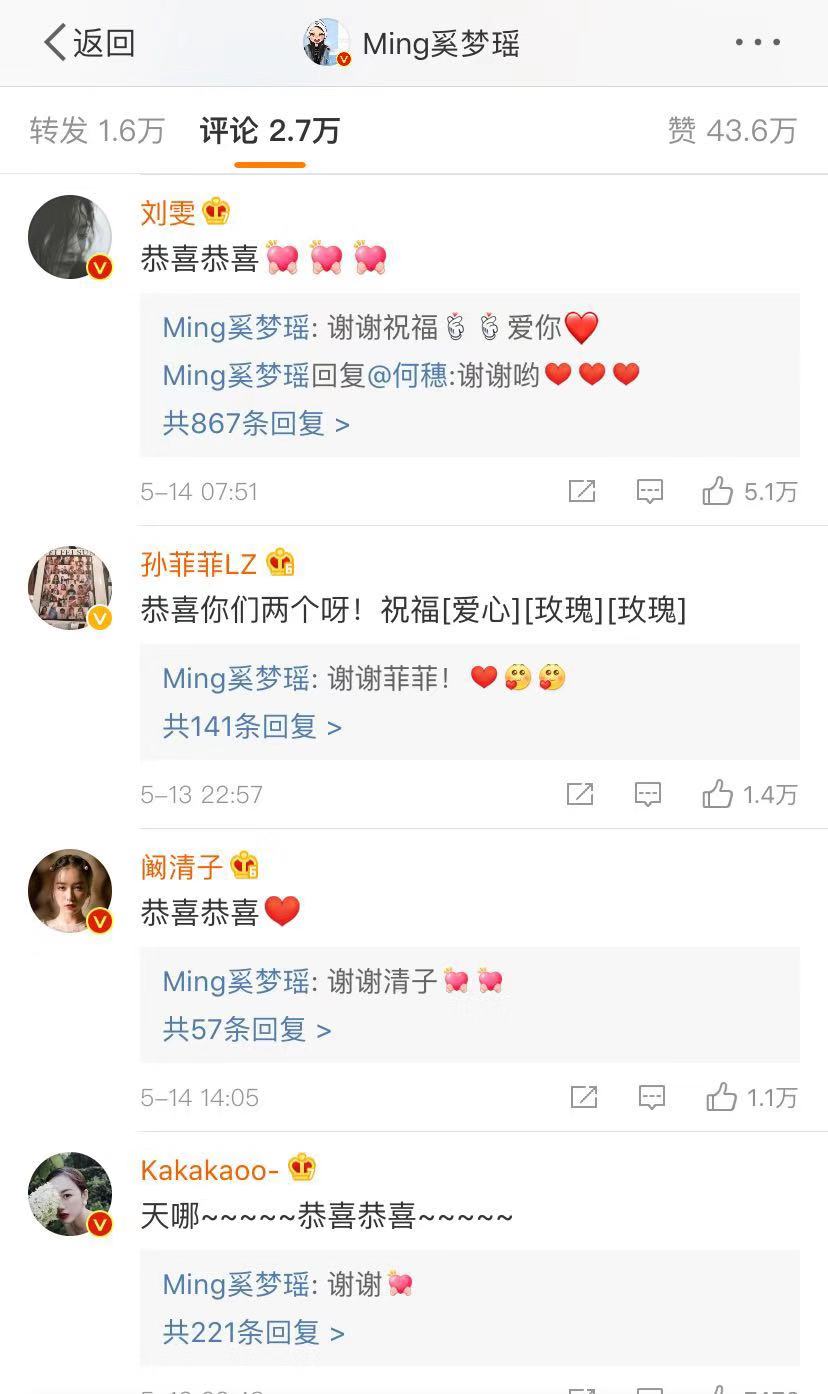Expand the 共221条回复 replies

tap(253, 1332)
